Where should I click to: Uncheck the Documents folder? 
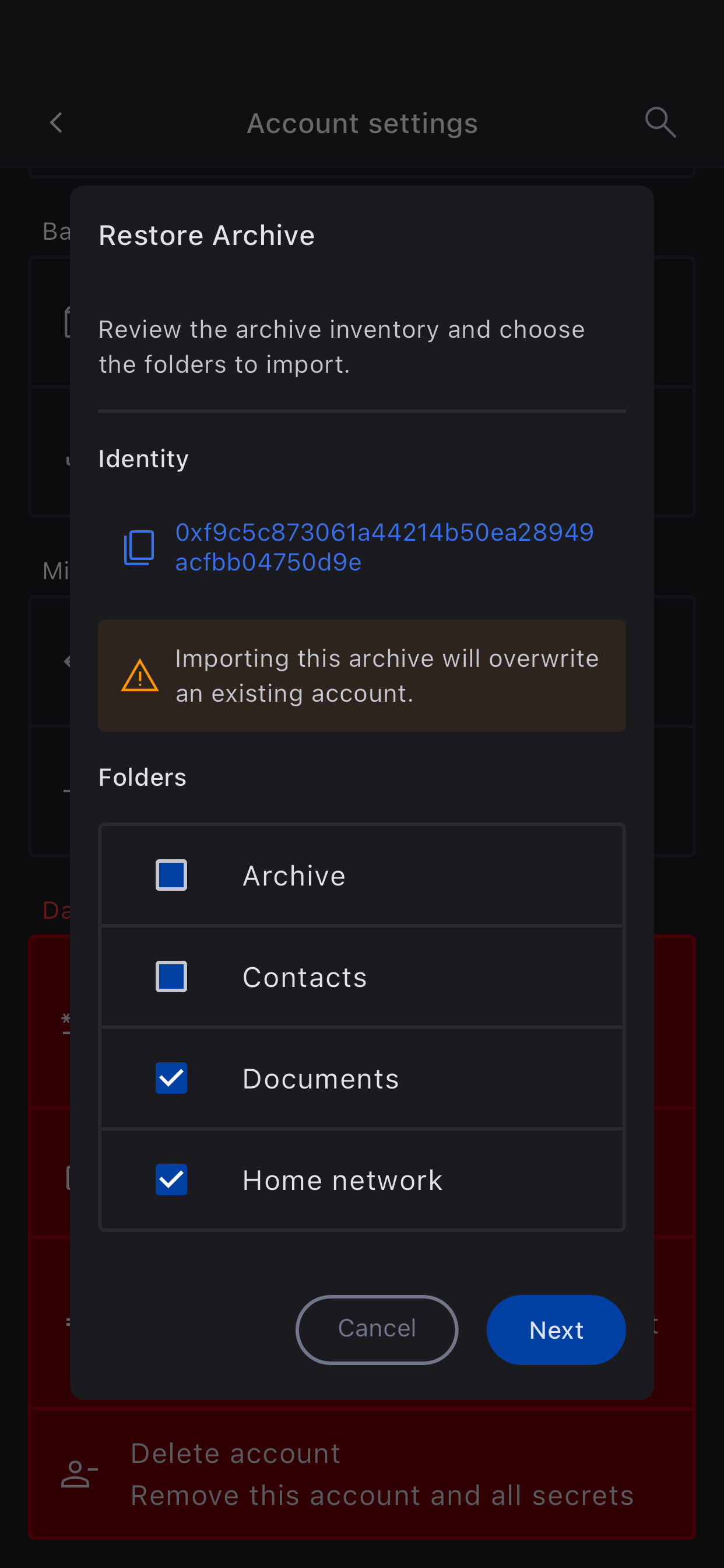(171, 1078)
